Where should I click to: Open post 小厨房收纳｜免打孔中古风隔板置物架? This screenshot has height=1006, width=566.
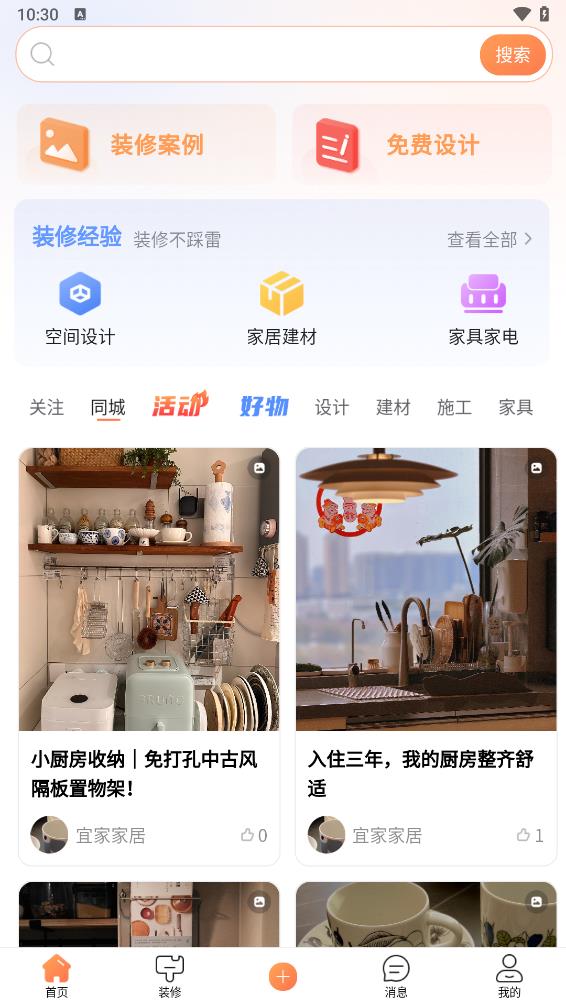149,656
